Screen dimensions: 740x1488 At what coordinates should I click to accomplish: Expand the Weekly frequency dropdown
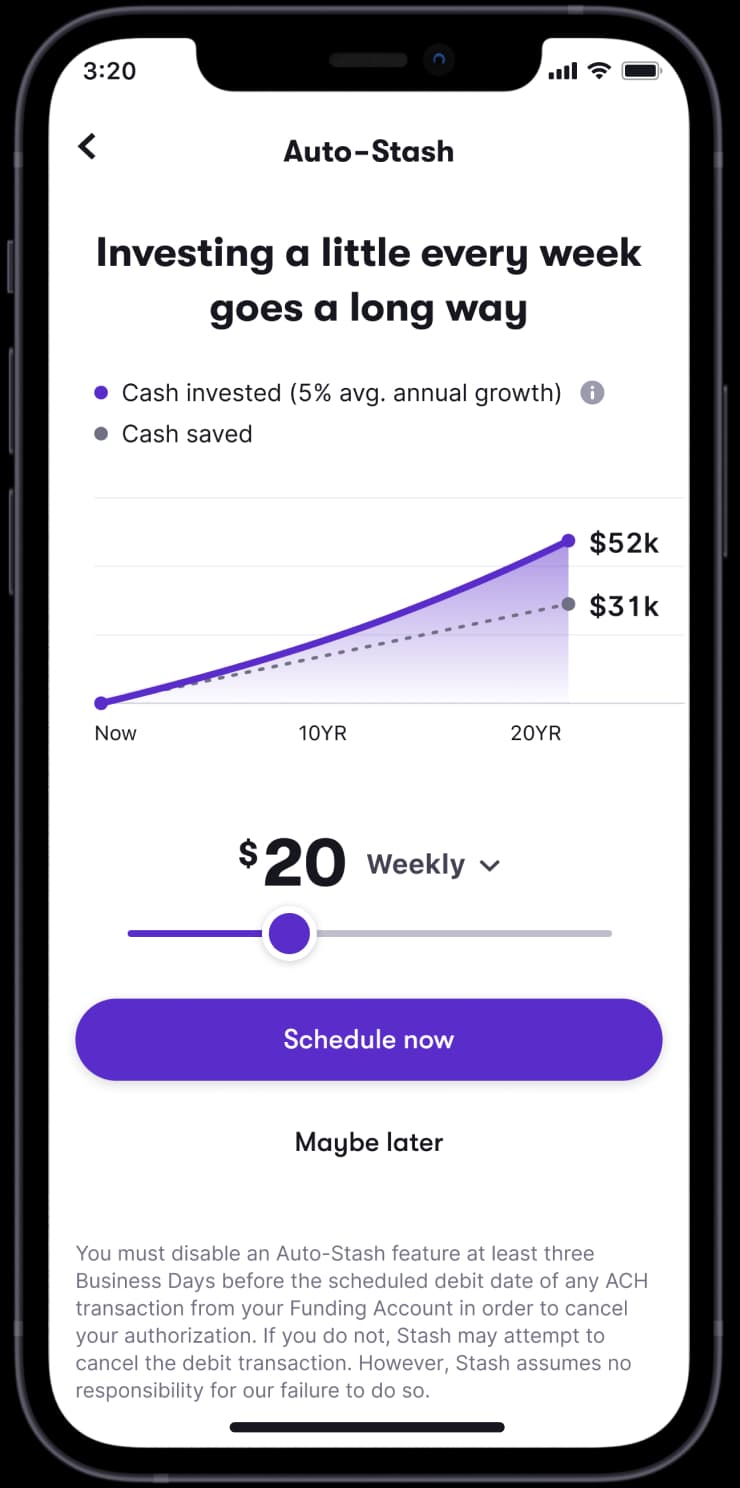[x=433, y=865]
